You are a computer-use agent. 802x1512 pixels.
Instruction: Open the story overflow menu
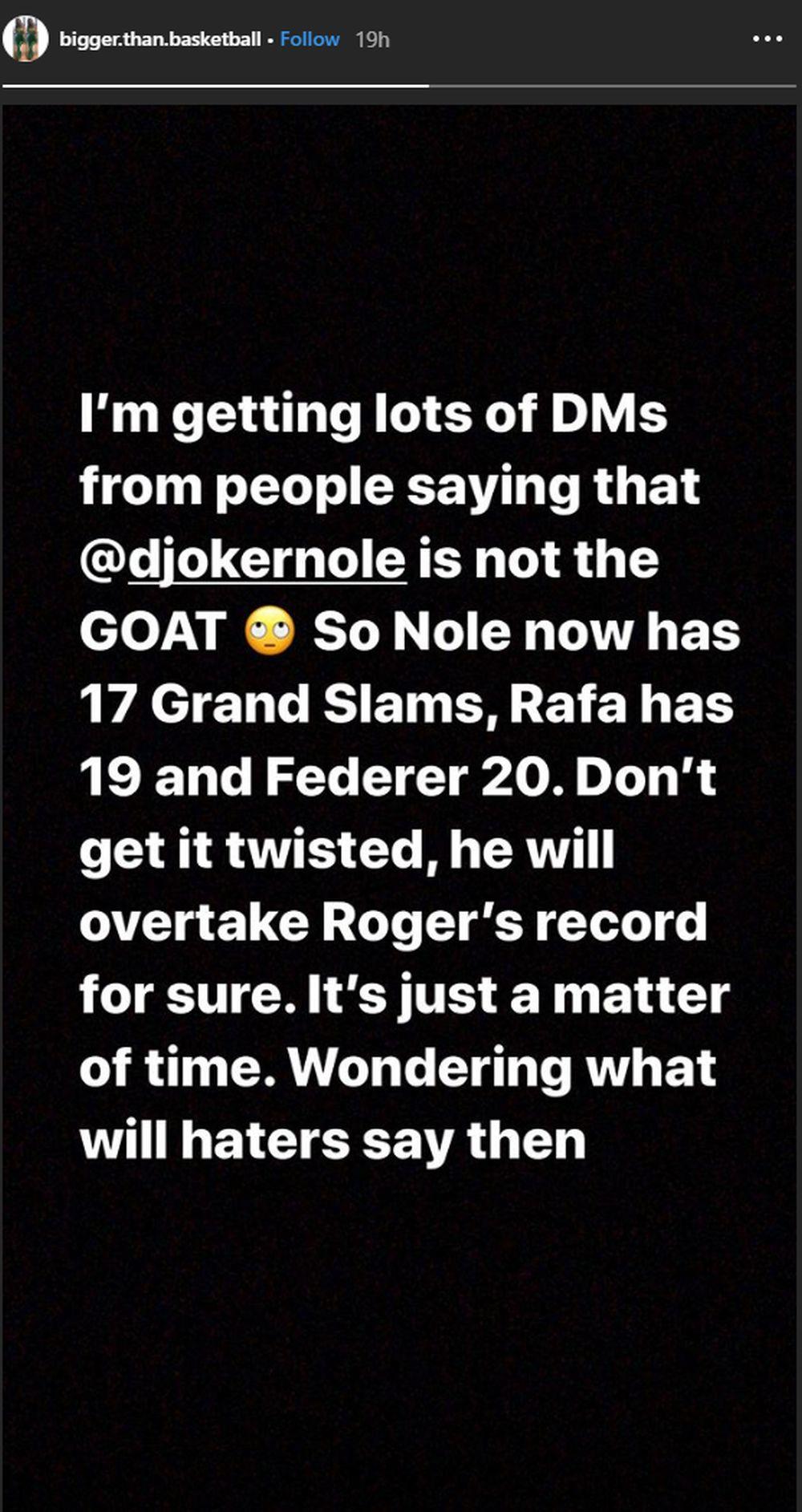[x=767, y=39]
